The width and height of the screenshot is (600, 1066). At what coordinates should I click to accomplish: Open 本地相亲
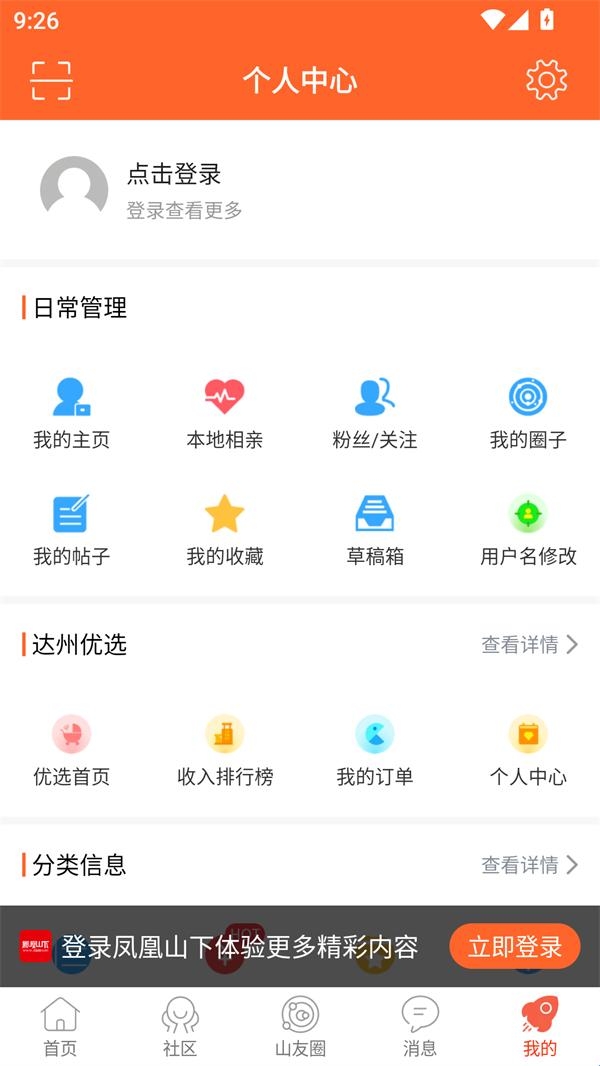pos(224,413)
